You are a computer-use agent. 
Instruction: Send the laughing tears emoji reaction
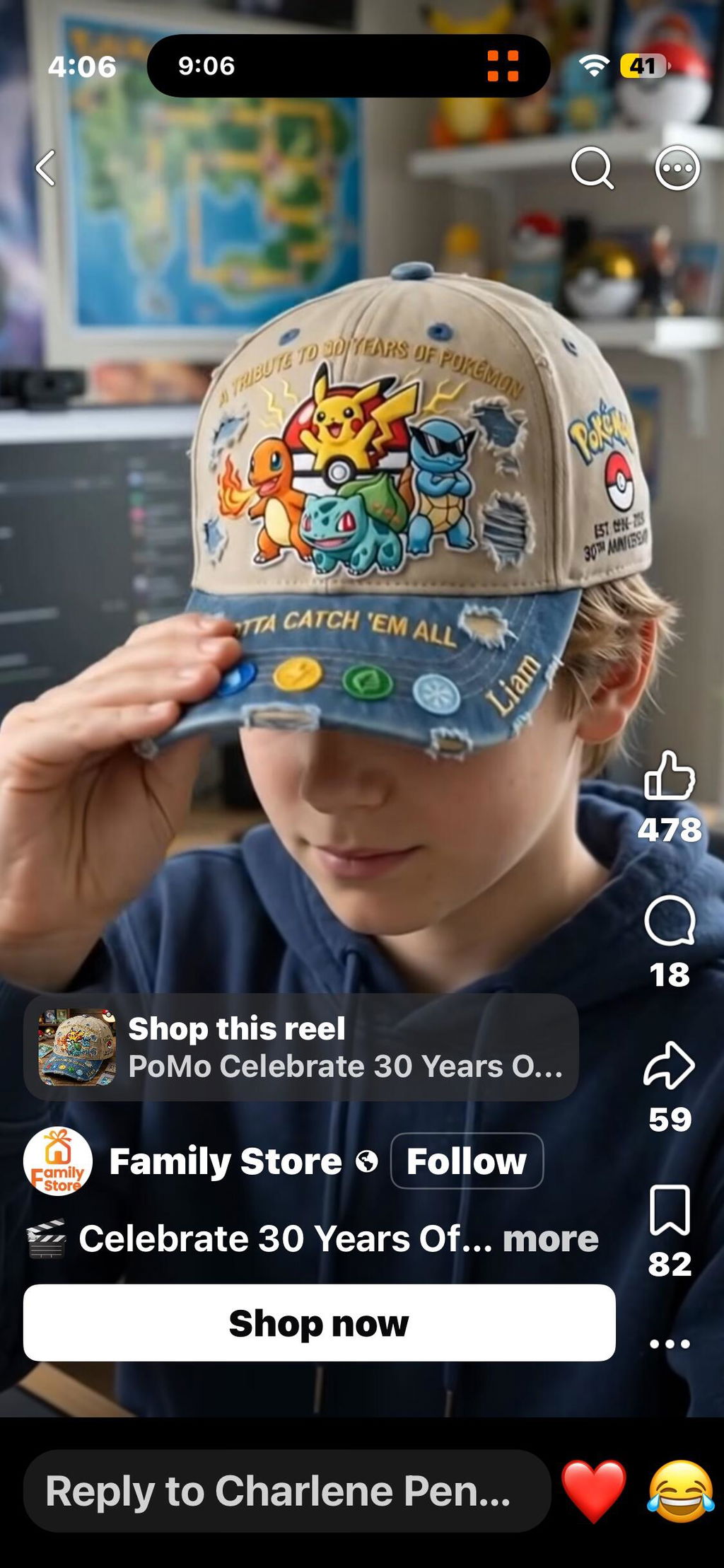[x=681, y=1491]
